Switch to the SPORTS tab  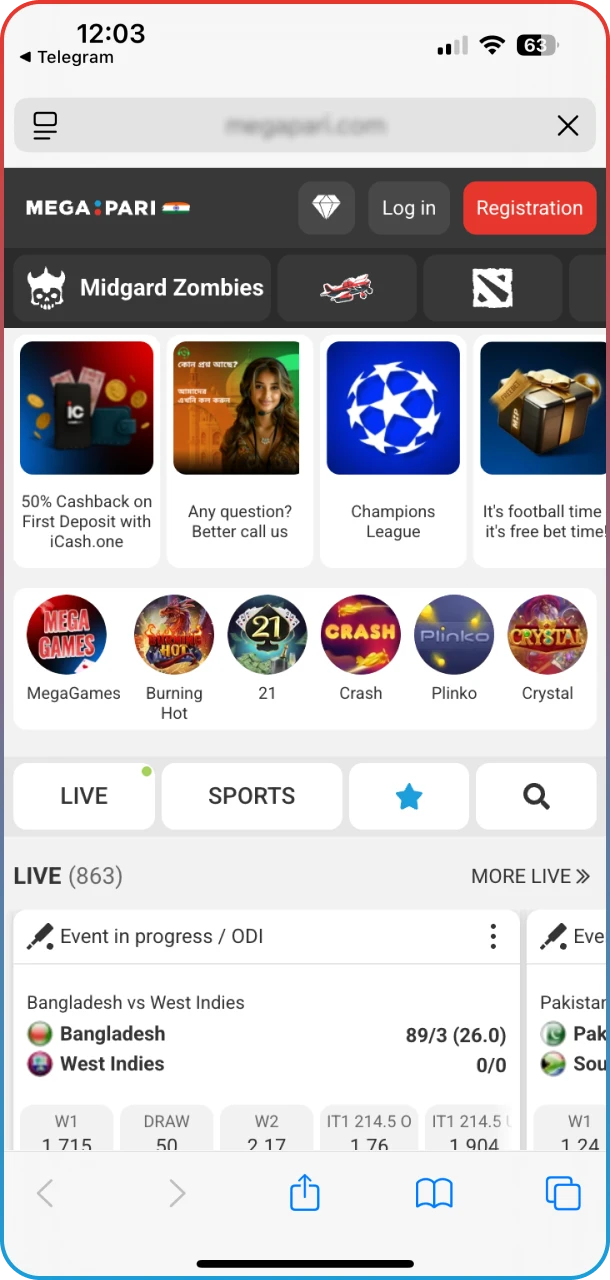point(251,796)
